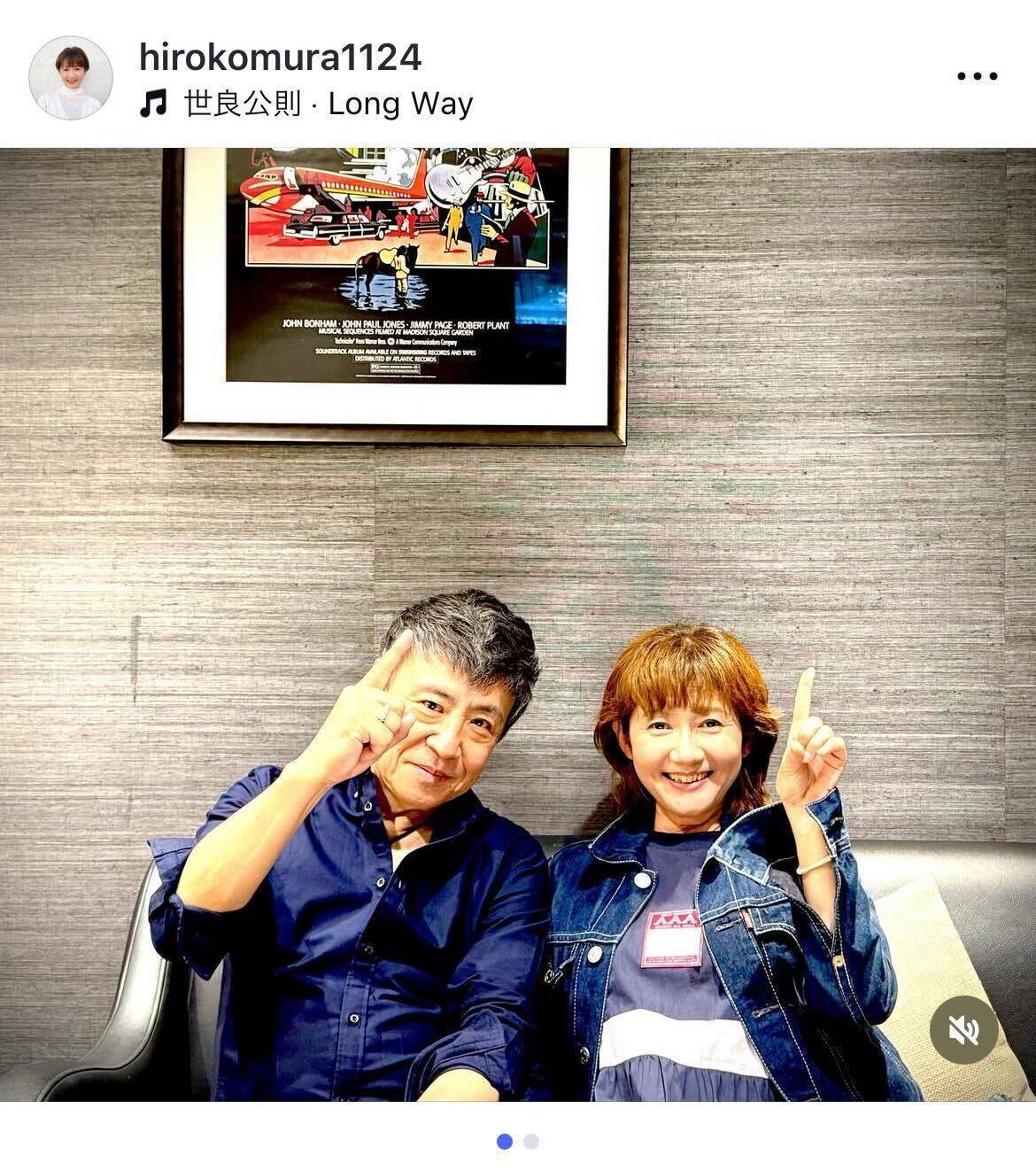
Task: Open the Long Way audio track
Action: click(328, 105)
